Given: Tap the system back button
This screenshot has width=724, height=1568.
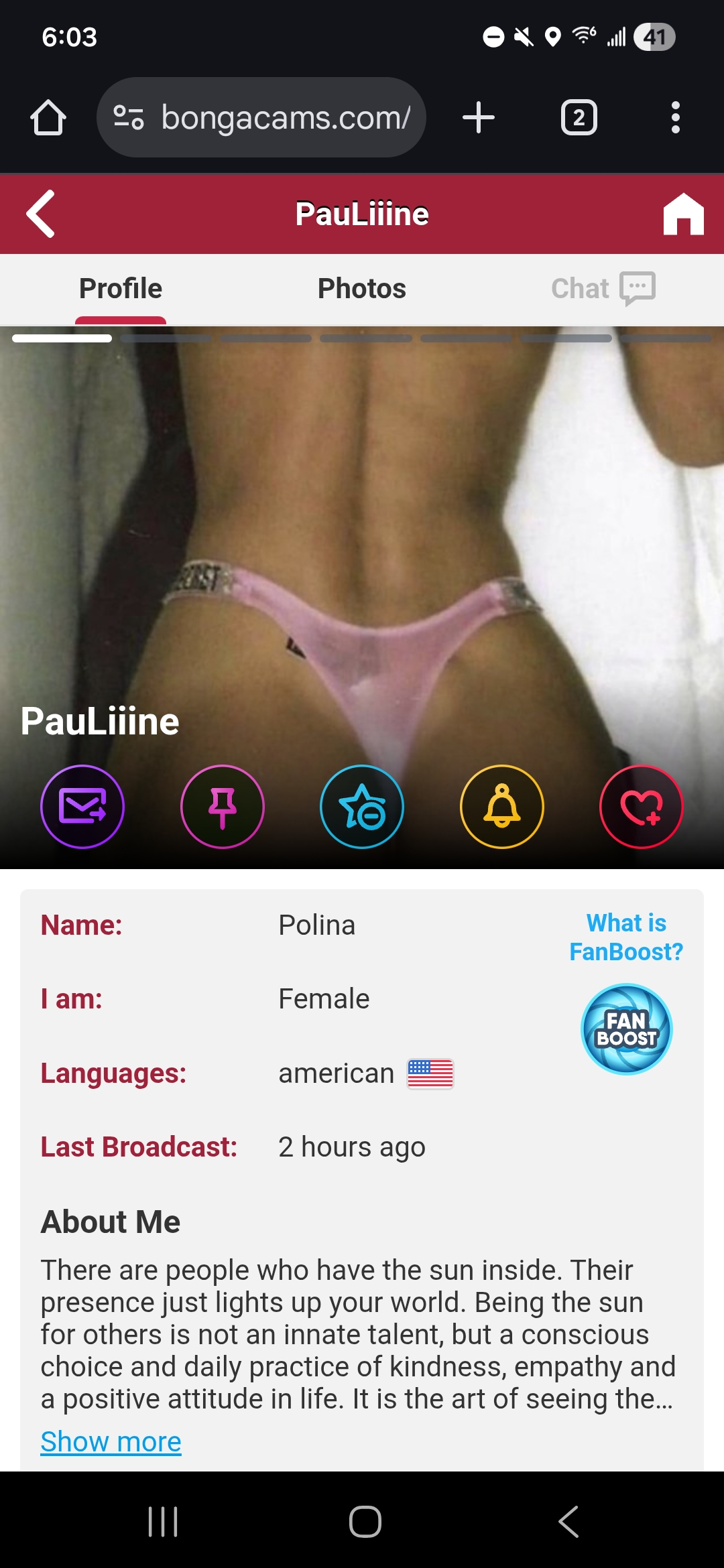Looking at the screenshot, I should (568, 1521).
